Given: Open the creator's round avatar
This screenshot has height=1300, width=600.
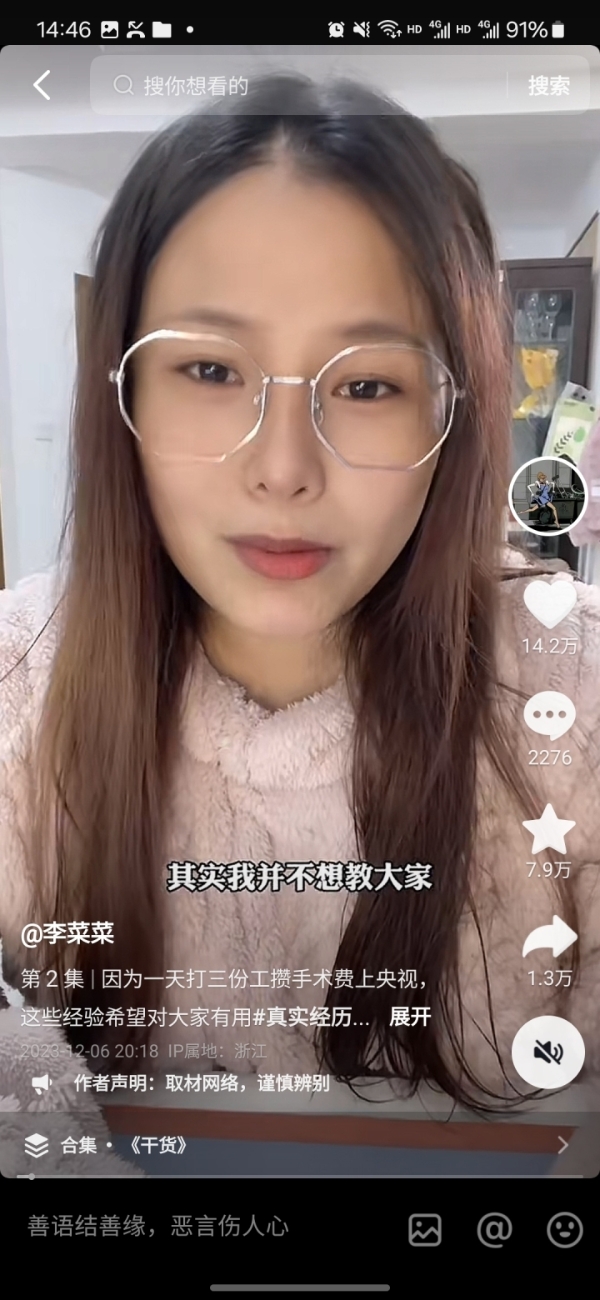Looking at the screenshot, I should tap(547, 496).
